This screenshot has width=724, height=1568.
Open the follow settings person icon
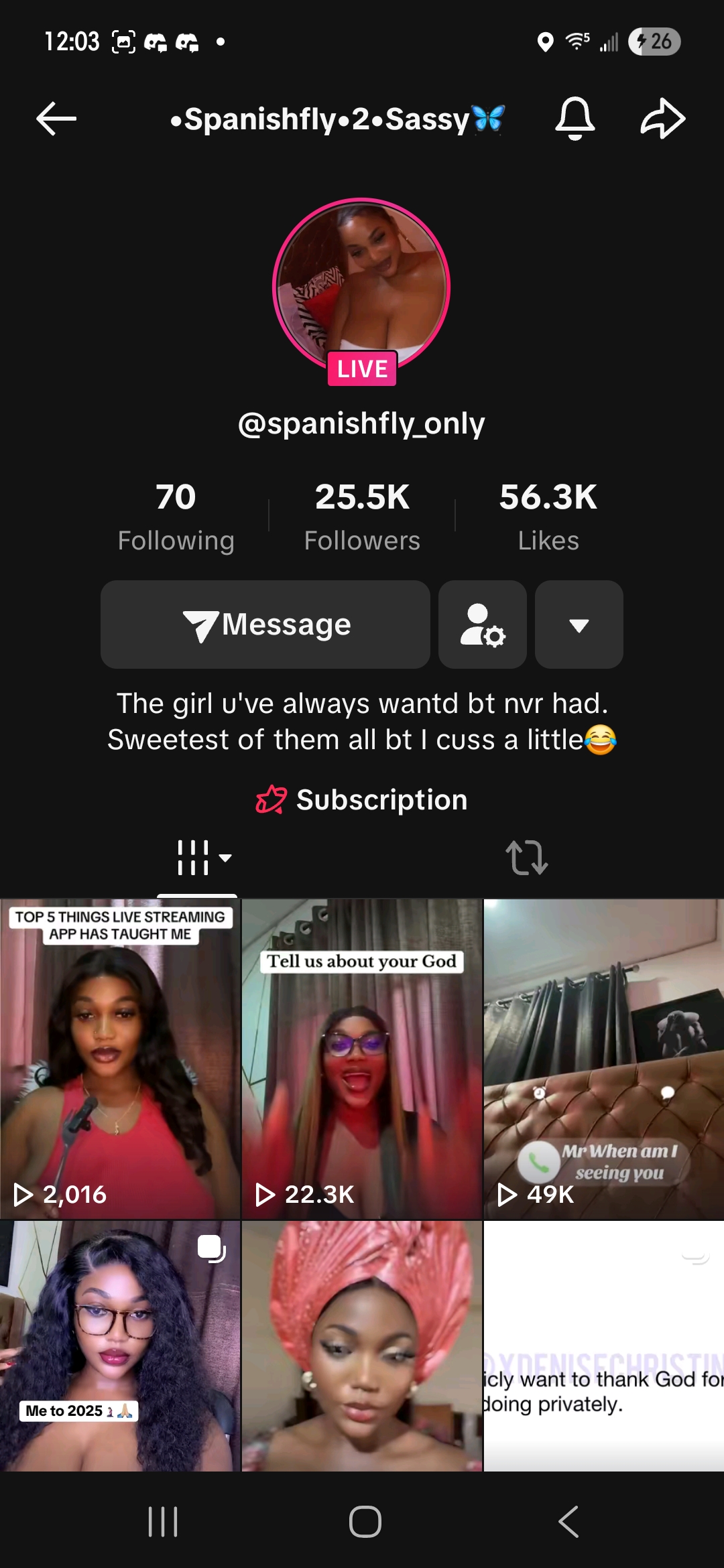(x=483, y=625)
